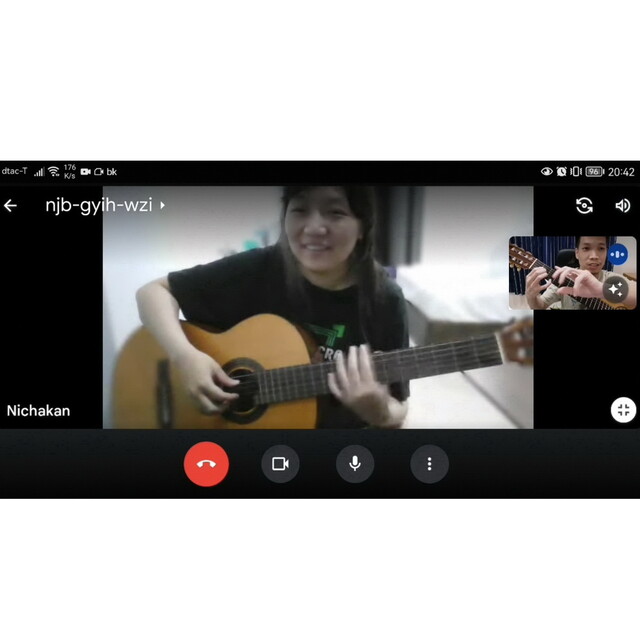Open meeting details for njb-gyih-wzi
Image resolution: width=640 pixels, height=640 pixels.
click(x=104, y=206)
